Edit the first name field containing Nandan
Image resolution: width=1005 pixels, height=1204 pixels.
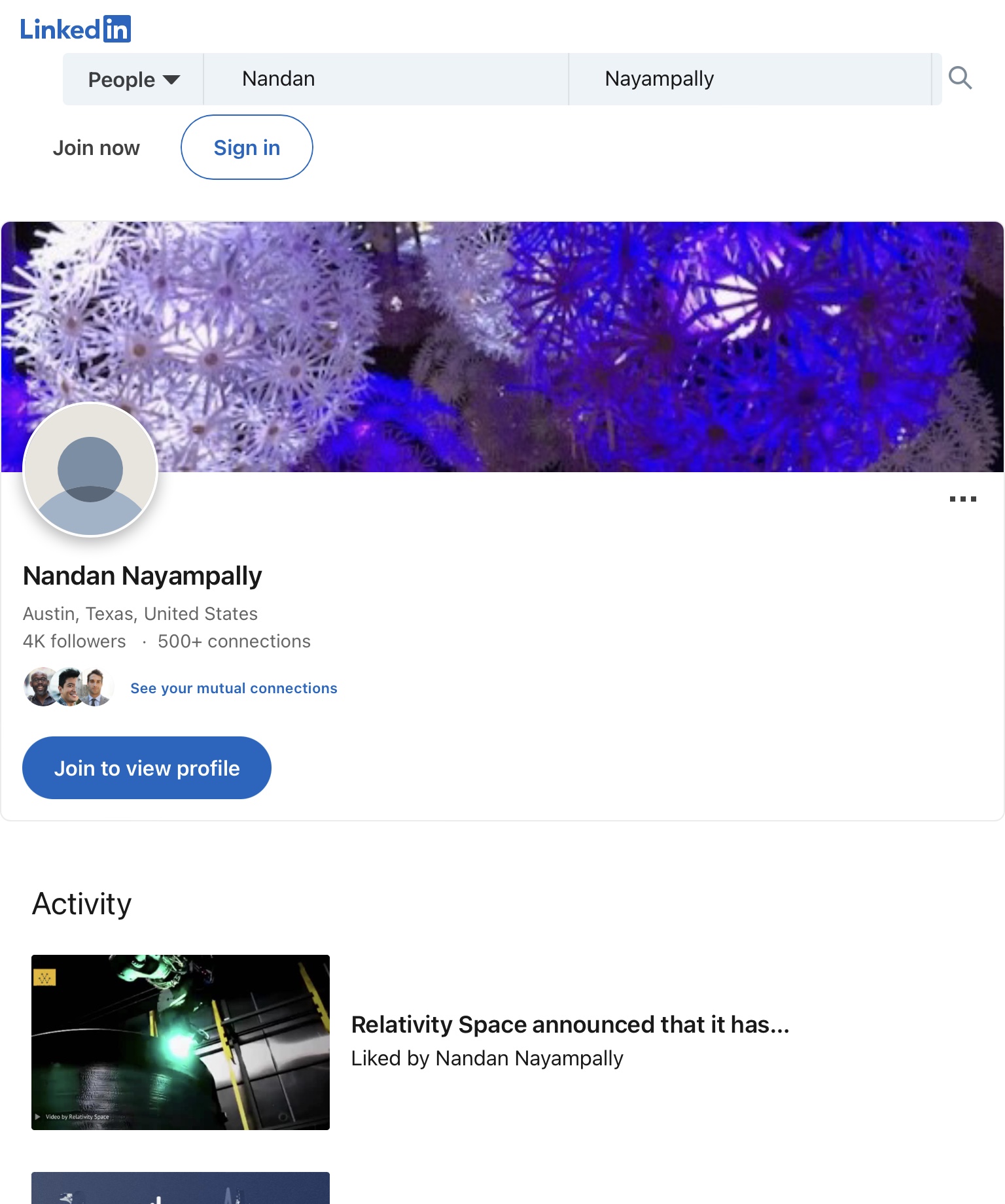coord(385,79)
